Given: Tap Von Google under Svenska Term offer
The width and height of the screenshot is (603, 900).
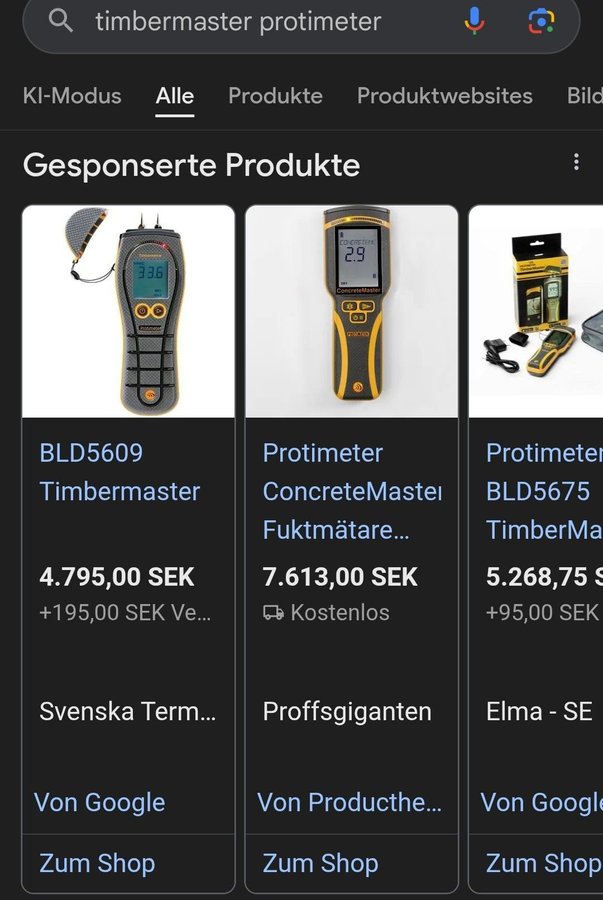Looking at the screenshot, I should [100, 802].
